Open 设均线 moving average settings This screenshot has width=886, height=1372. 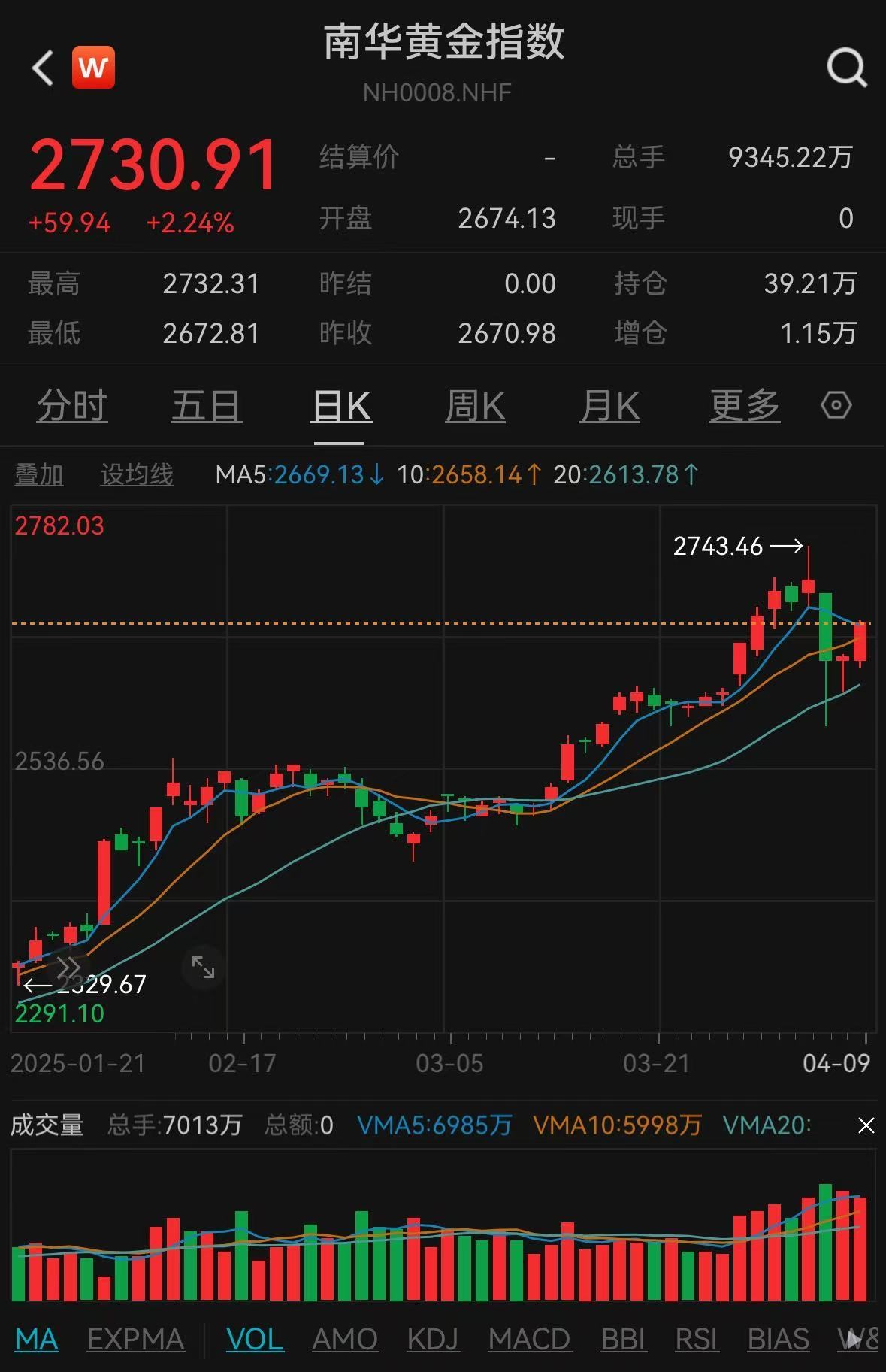pyautogui.click(x=137, y=475)
